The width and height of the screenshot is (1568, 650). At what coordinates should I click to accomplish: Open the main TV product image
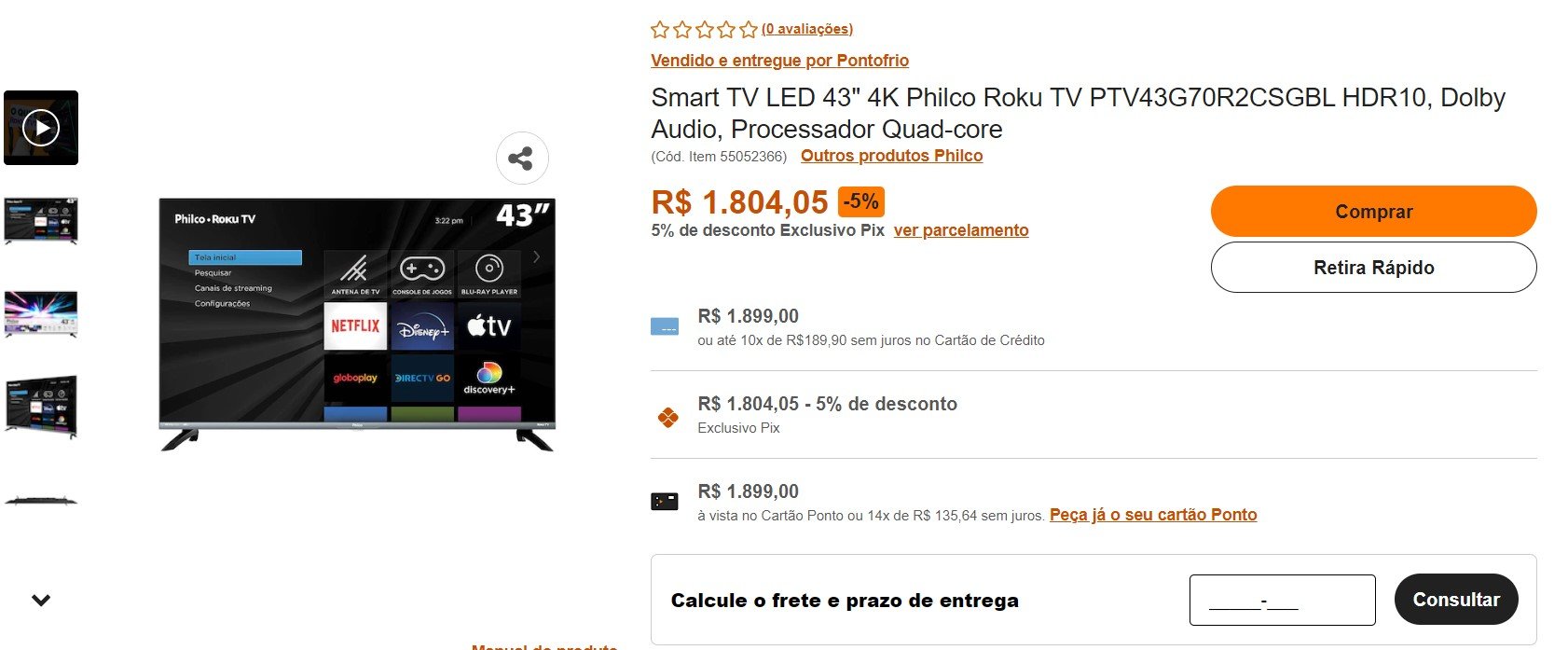(357, 324)
